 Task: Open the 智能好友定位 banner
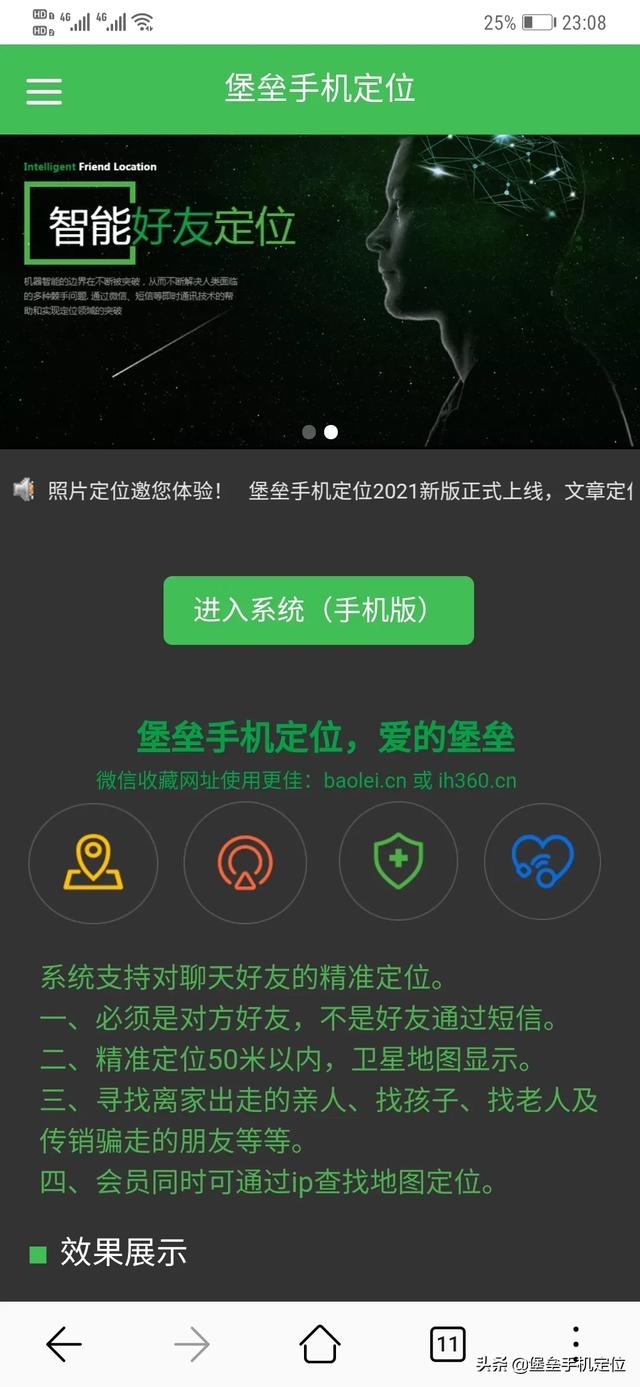(x=320, y=290)
